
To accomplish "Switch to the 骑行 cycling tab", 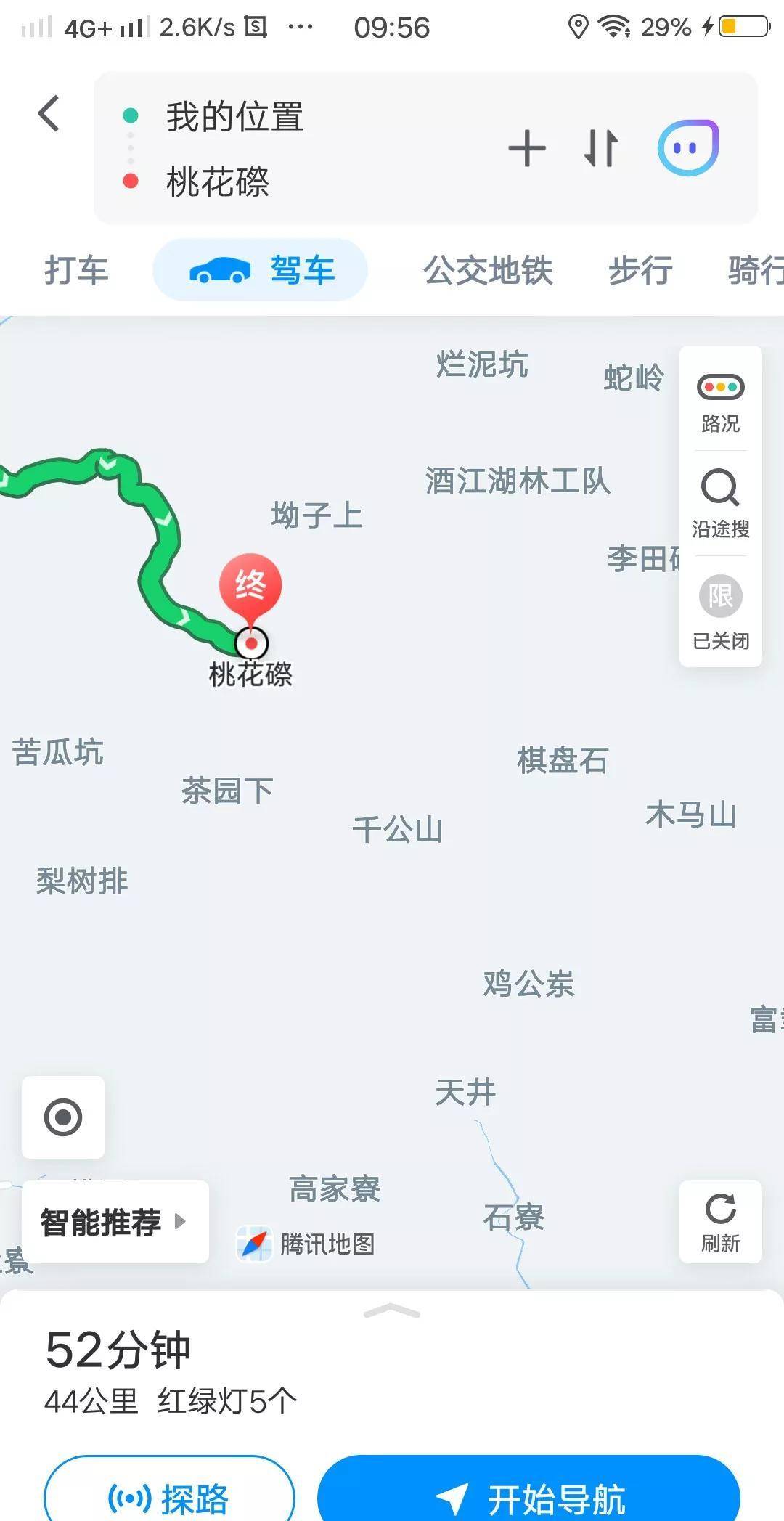I will tap(755, 270).
